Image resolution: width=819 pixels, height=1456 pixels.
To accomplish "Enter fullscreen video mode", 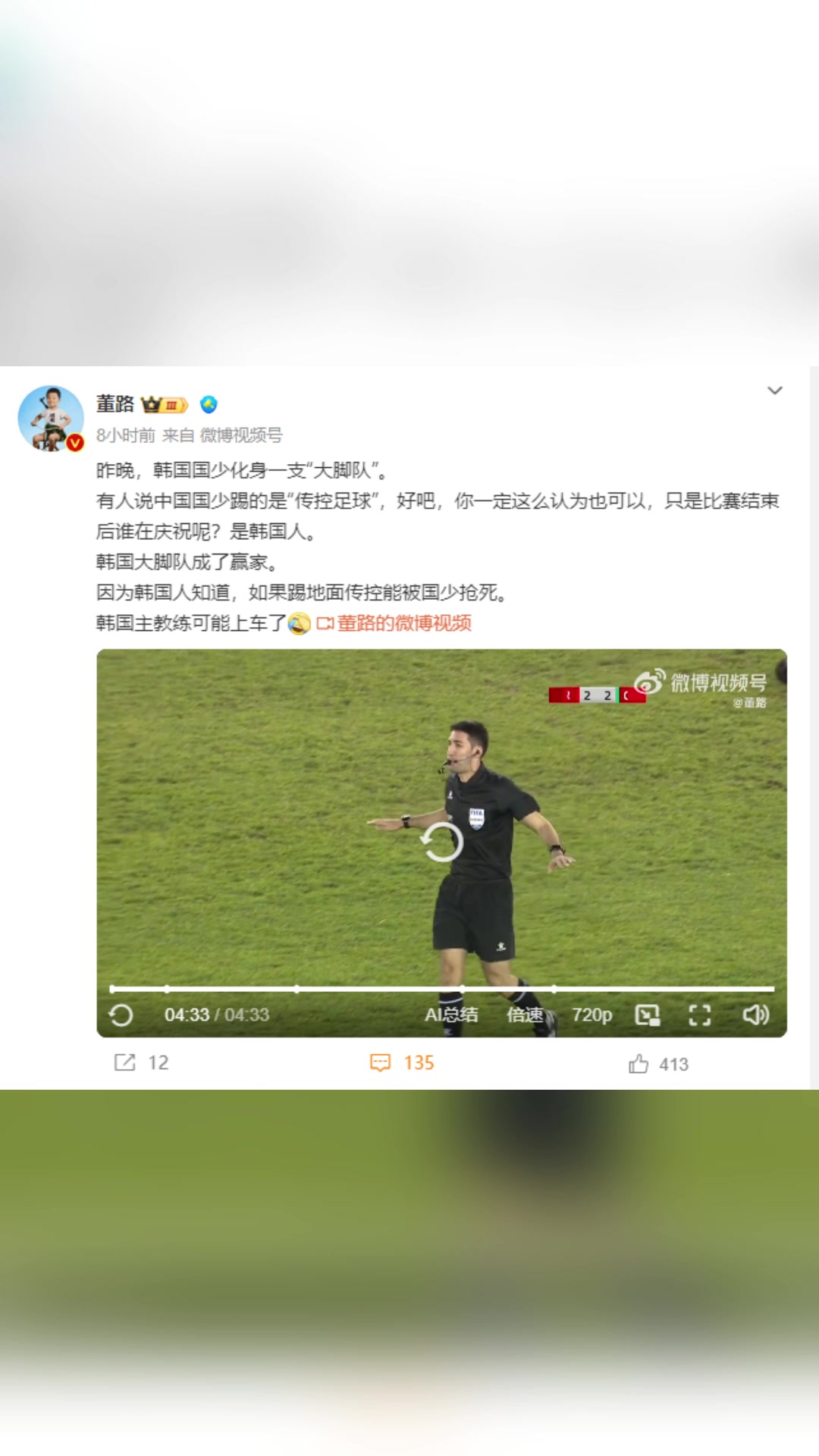I will [699, 1015].
